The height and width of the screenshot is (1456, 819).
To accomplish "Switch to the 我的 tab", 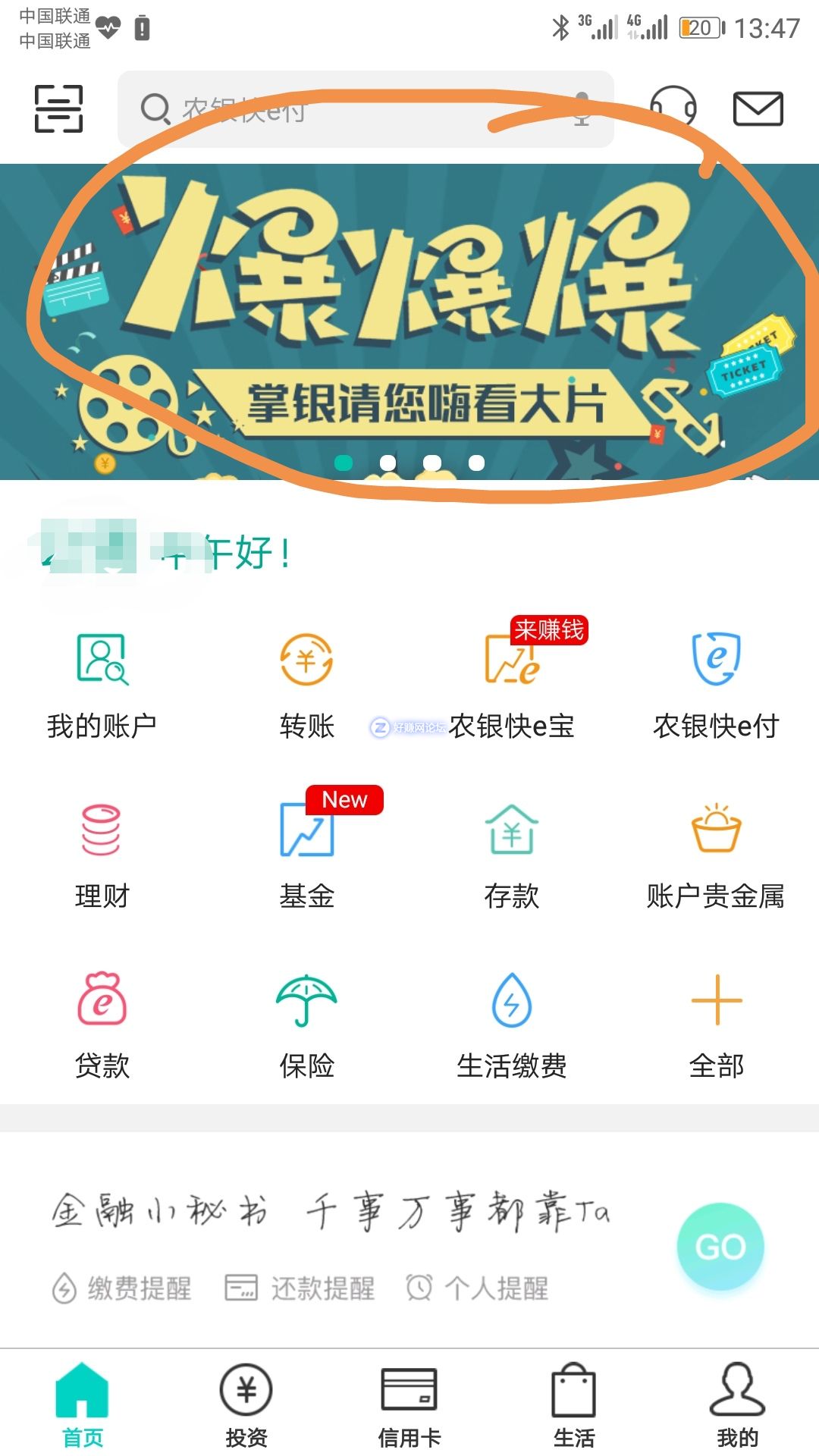I will click(737, 1404).
